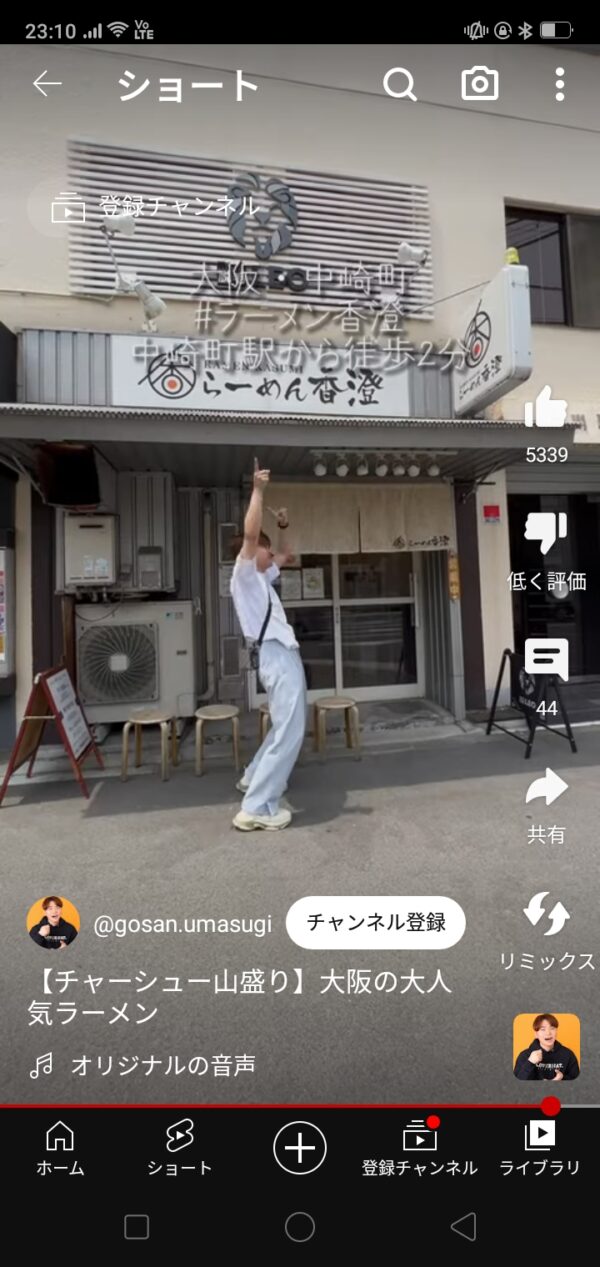This screenshot has height=1267, width=600.
Task: Share this Short (共有)
Action: [546, 788]
